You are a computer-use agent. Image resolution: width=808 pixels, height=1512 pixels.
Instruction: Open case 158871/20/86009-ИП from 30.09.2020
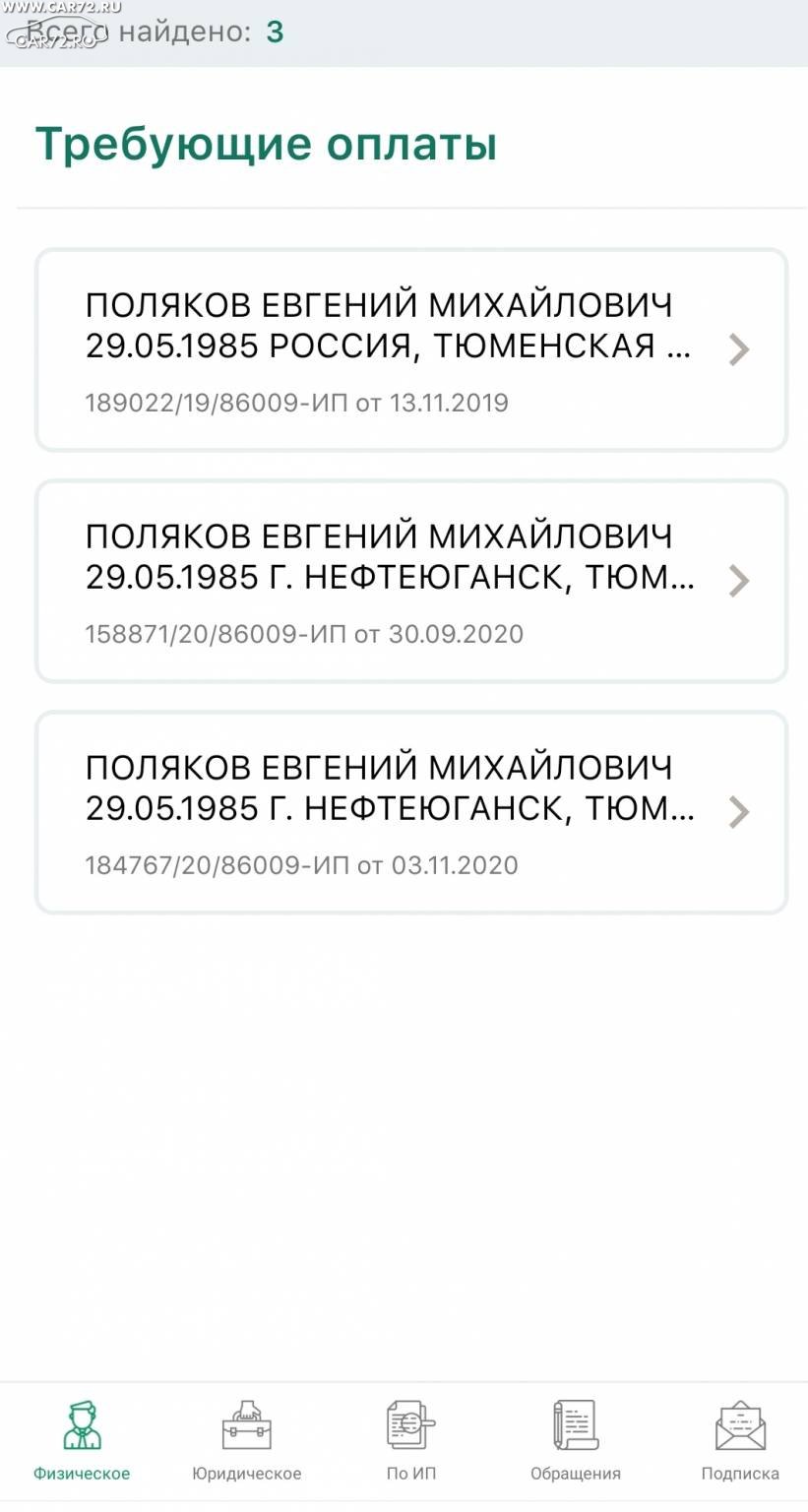click(x=411, y=581)
